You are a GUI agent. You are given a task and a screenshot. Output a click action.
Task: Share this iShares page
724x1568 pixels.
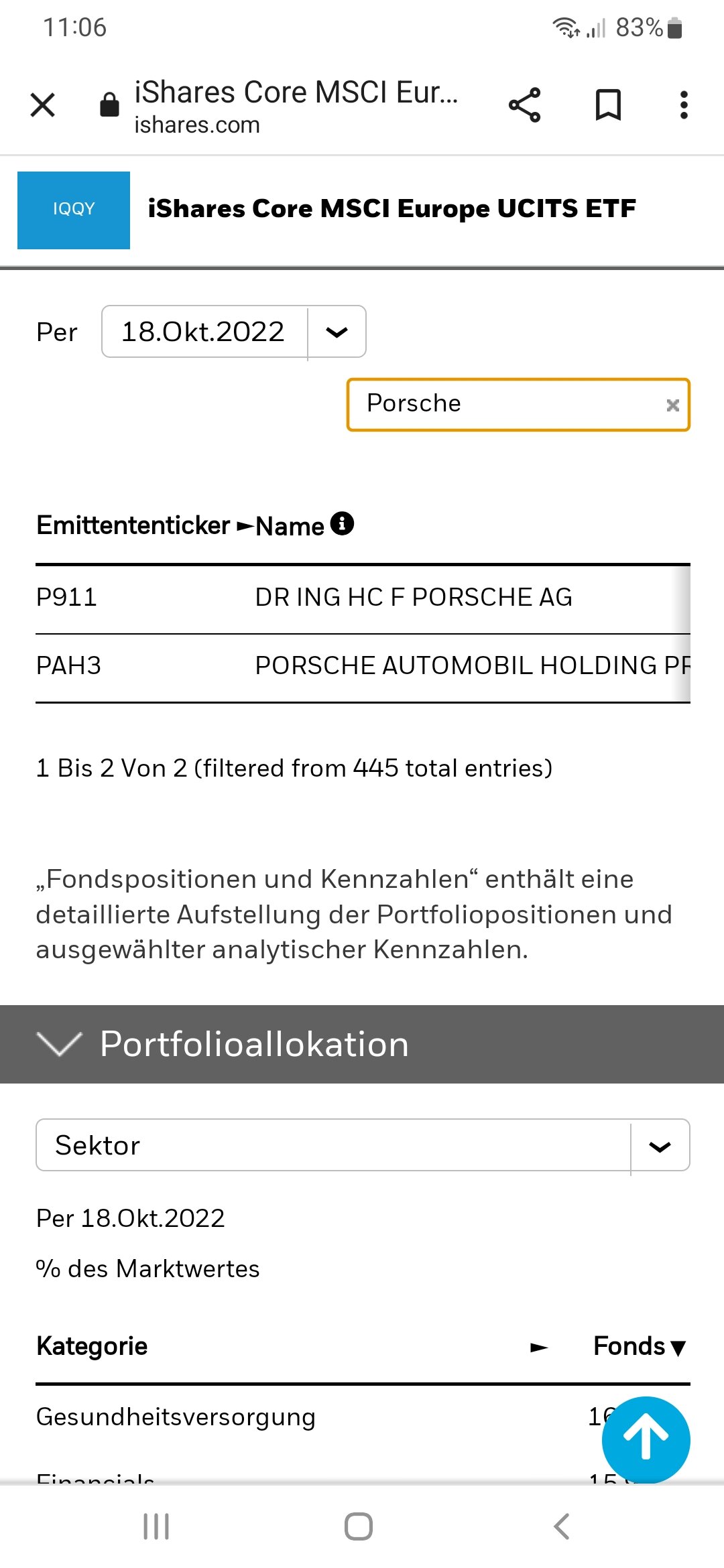point(524,105)
